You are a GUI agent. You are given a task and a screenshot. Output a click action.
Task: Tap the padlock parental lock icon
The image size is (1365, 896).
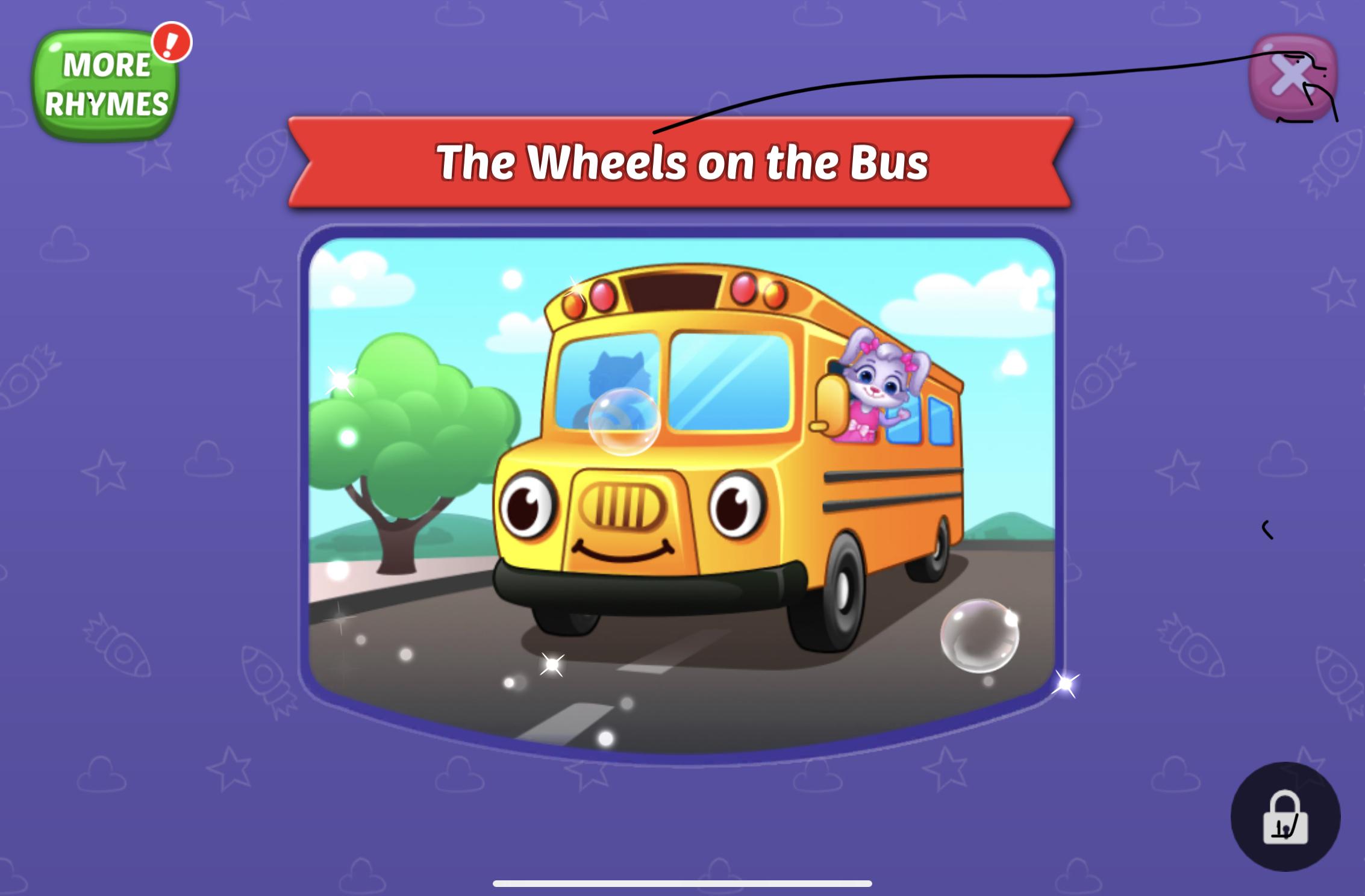point(1285,818)
